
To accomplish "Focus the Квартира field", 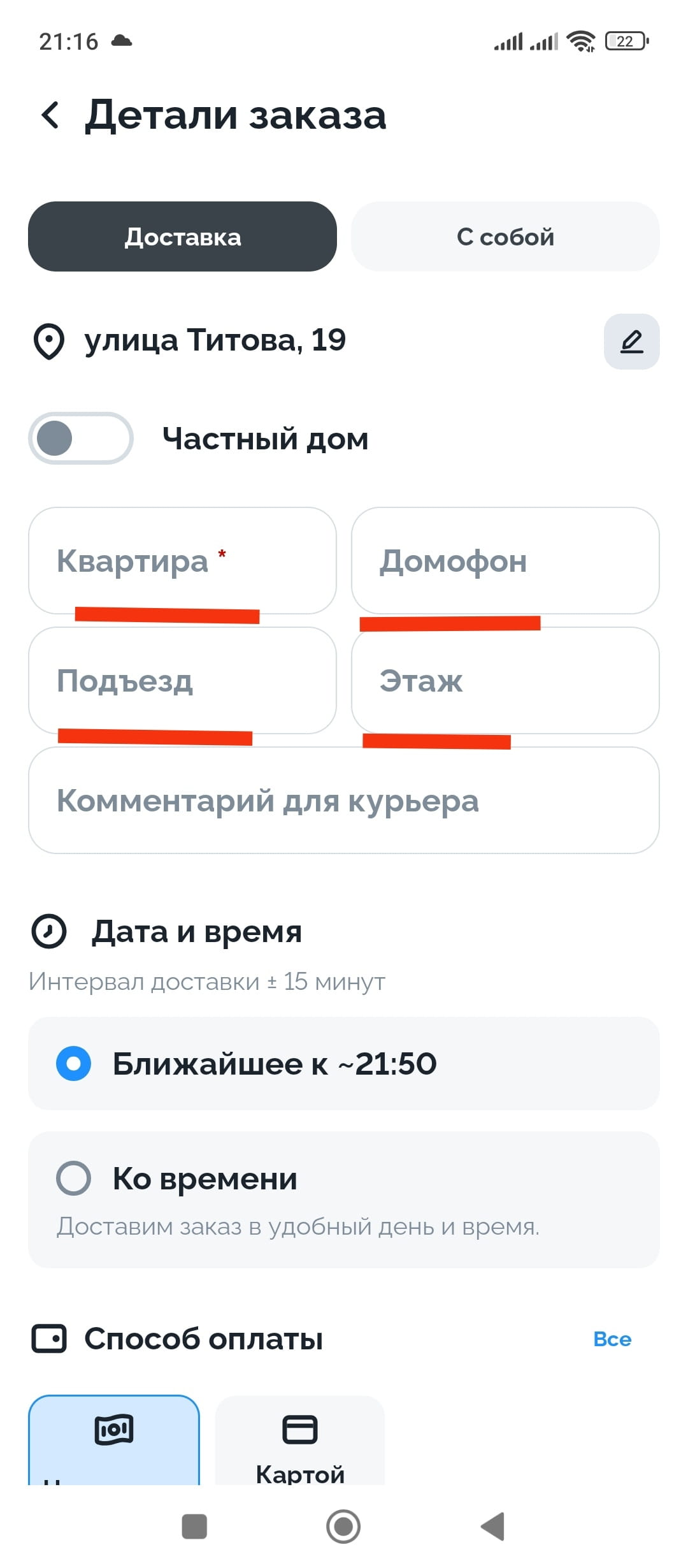I will point(182,560).
